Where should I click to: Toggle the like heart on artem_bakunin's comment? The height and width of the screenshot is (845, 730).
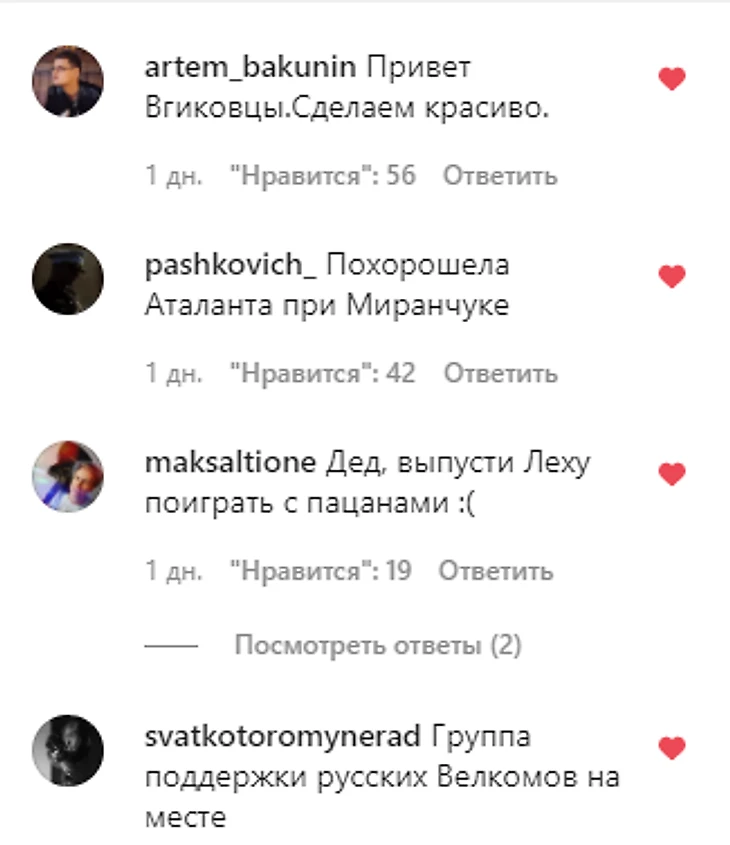coord(672,80)
